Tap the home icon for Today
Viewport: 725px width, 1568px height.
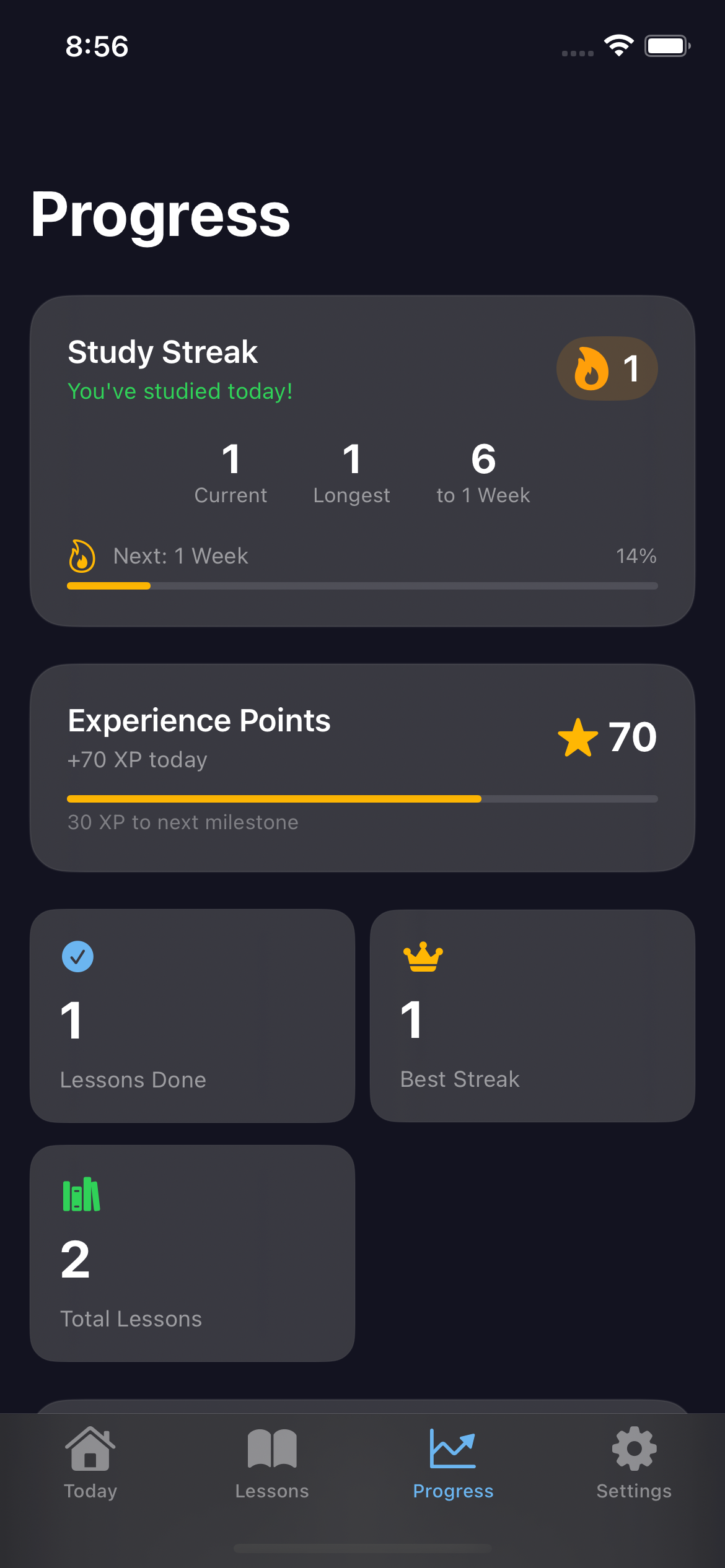point(90,1449)
